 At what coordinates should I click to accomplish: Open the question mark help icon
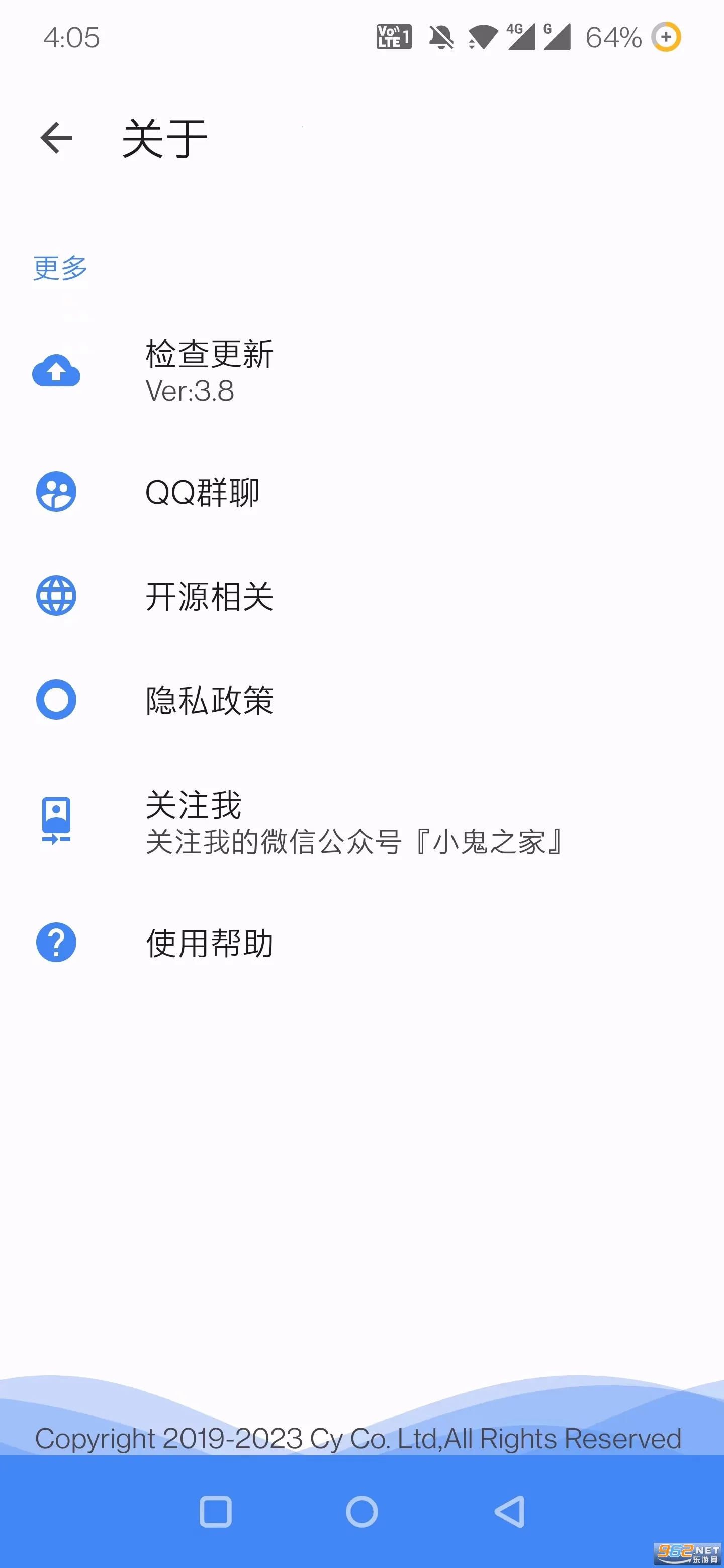click(x=56, y=943)
